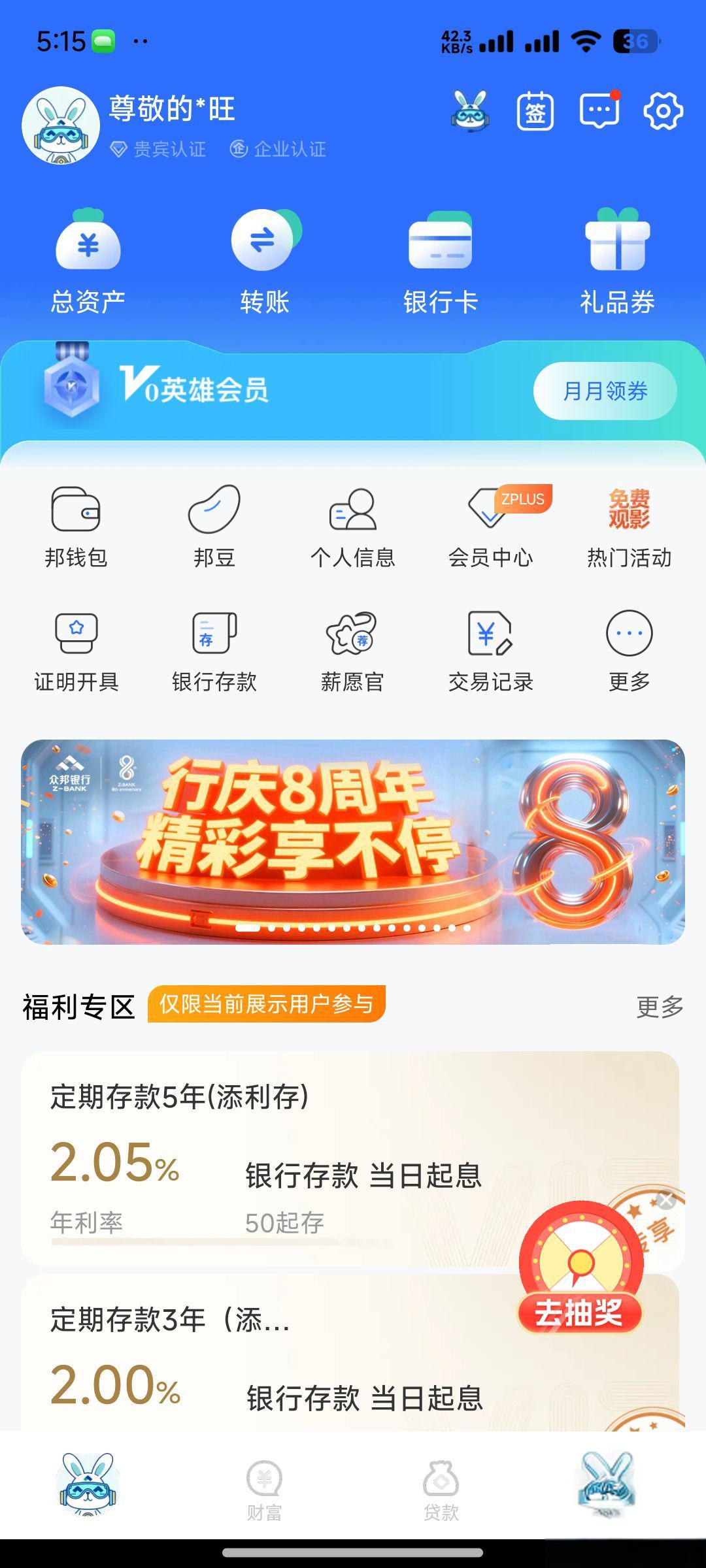Image resolution: width=706 pixels, height=1568 pixels.
Task: Close the floating 去抽奖 lottery widget
Action: [666, 1200]
